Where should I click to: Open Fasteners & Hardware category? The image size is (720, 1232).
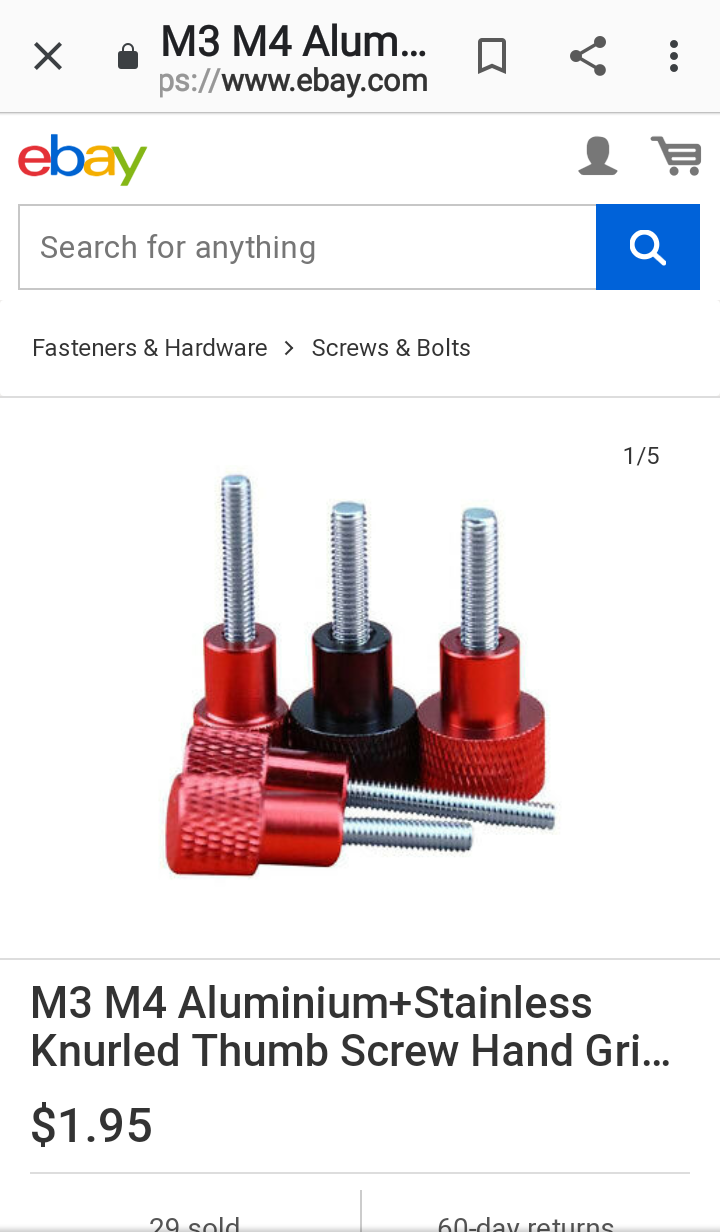pyautogui.click(x=150, y=348)
